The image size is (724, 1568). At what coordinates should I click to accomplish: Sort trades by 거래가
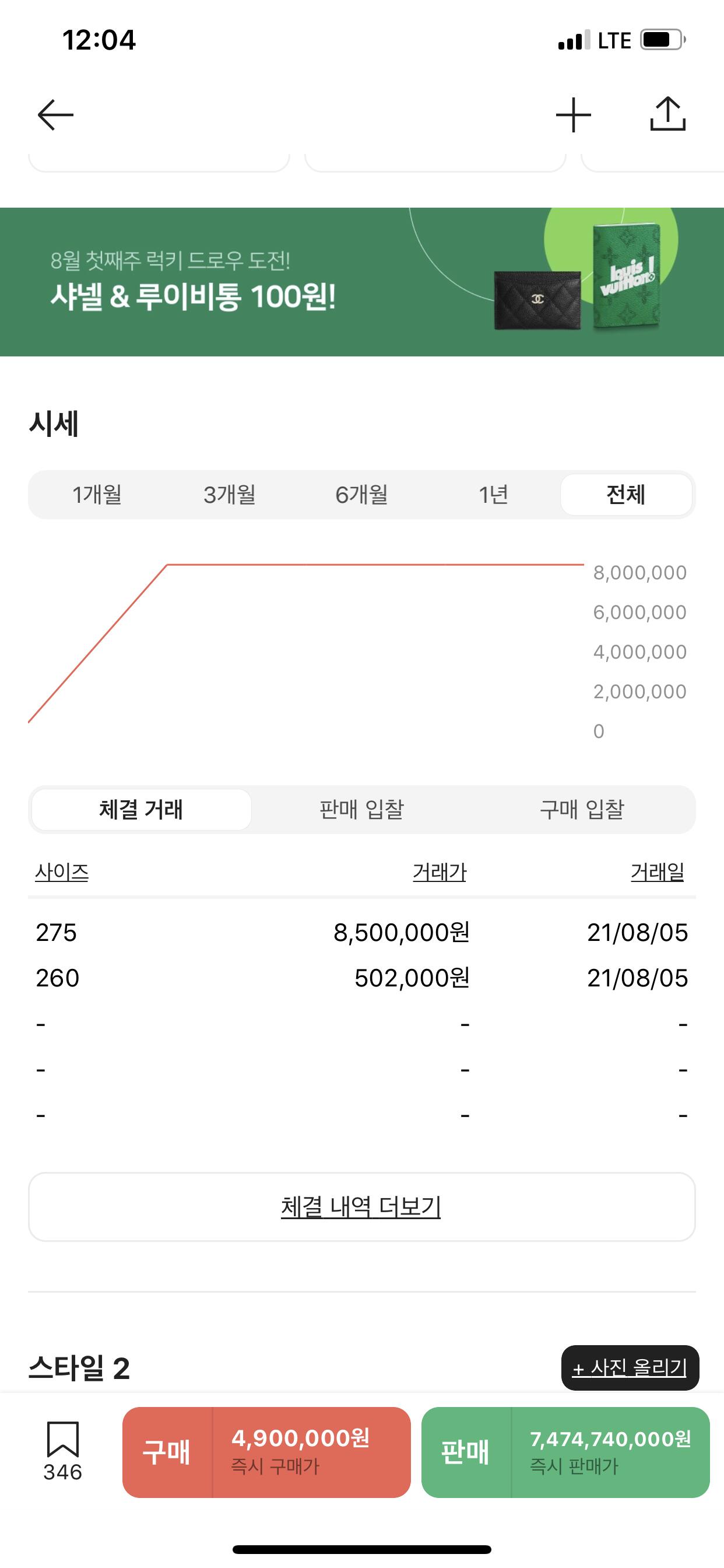(x=440, y=871)
